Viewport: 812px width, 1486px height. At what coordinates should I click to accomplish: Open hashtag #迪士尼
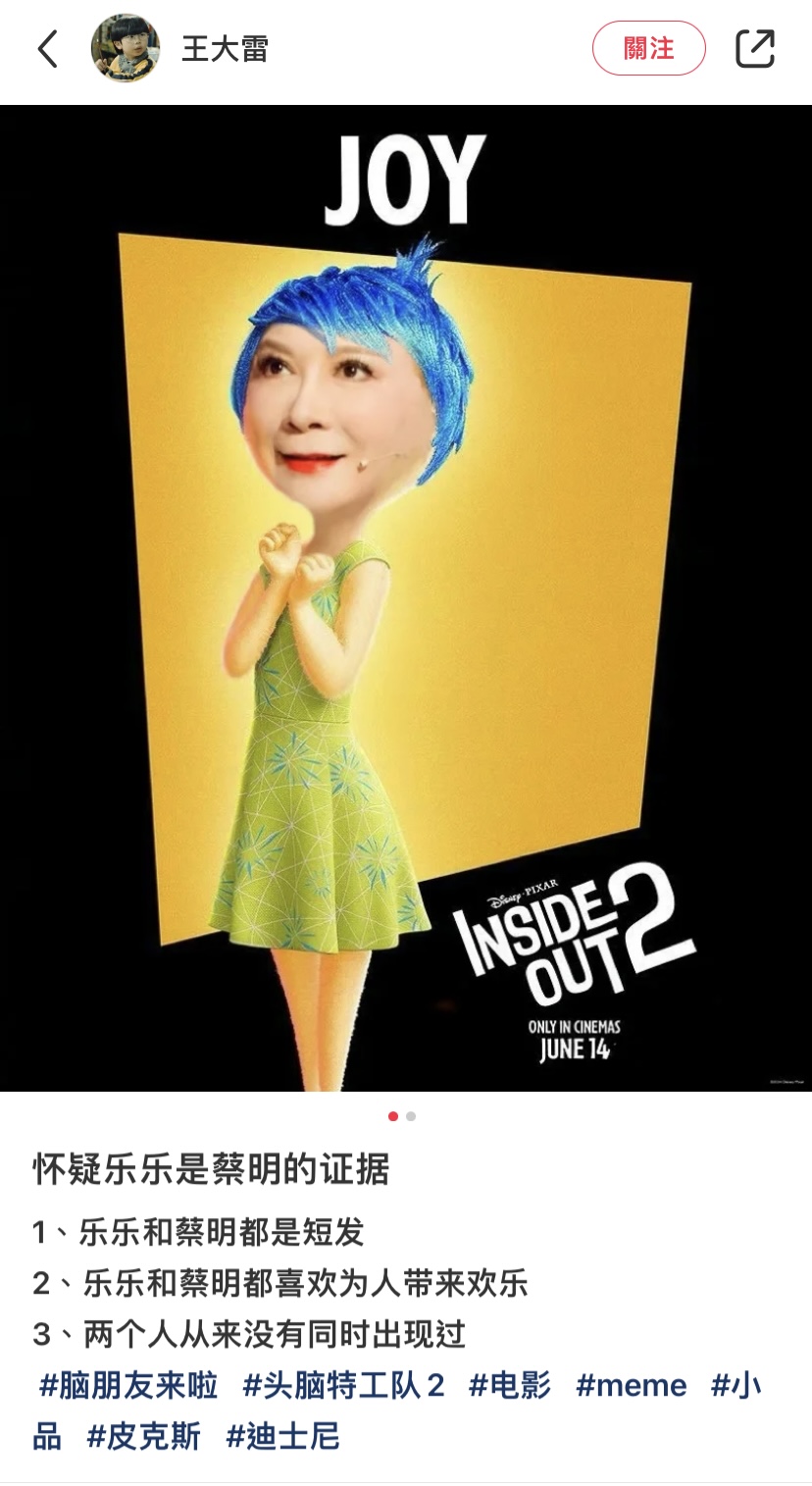coord(282,1437)
